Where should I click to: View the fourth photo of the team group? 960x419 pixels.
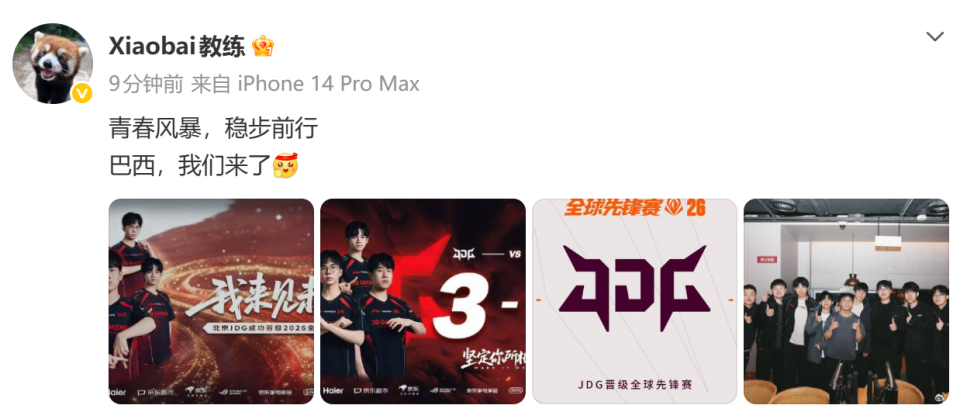click(x=846, y=301)
